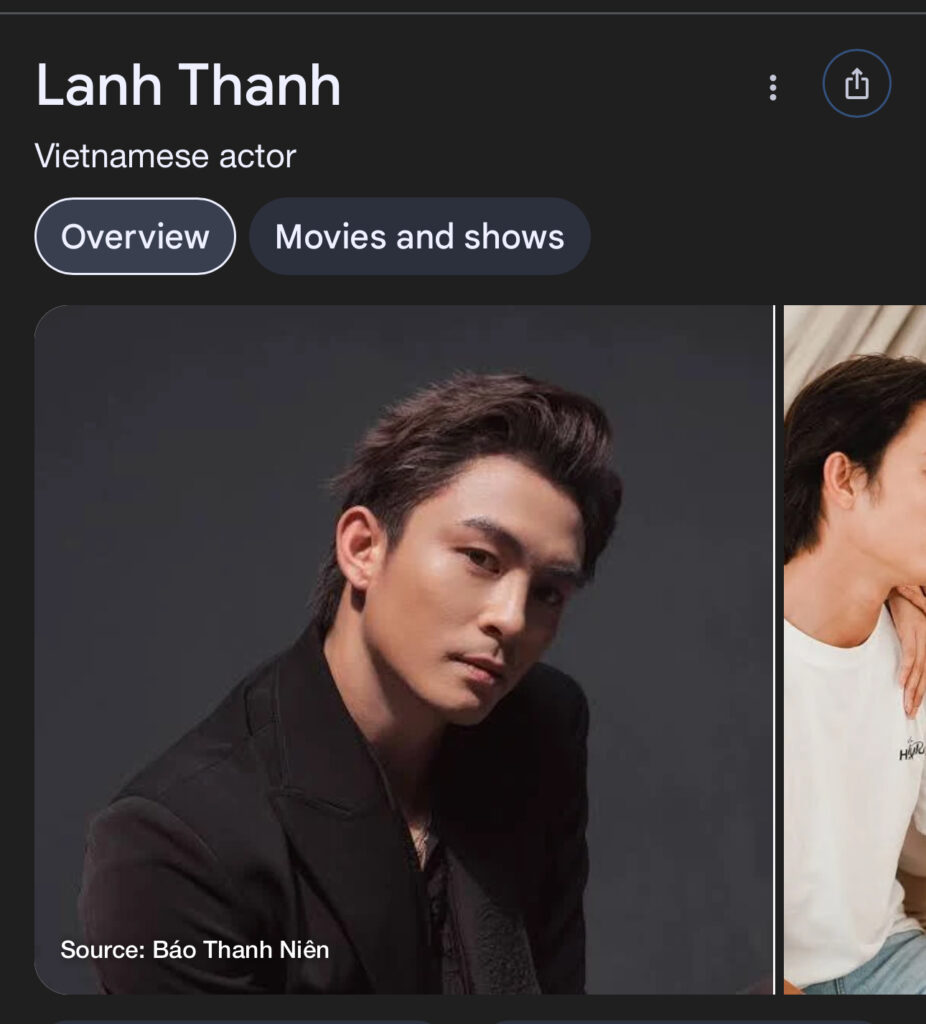This screenshot has height=1024, width=926.
Task: Share the Lanh Thanh knowledge panel
Action: click(x=856, y=84)
